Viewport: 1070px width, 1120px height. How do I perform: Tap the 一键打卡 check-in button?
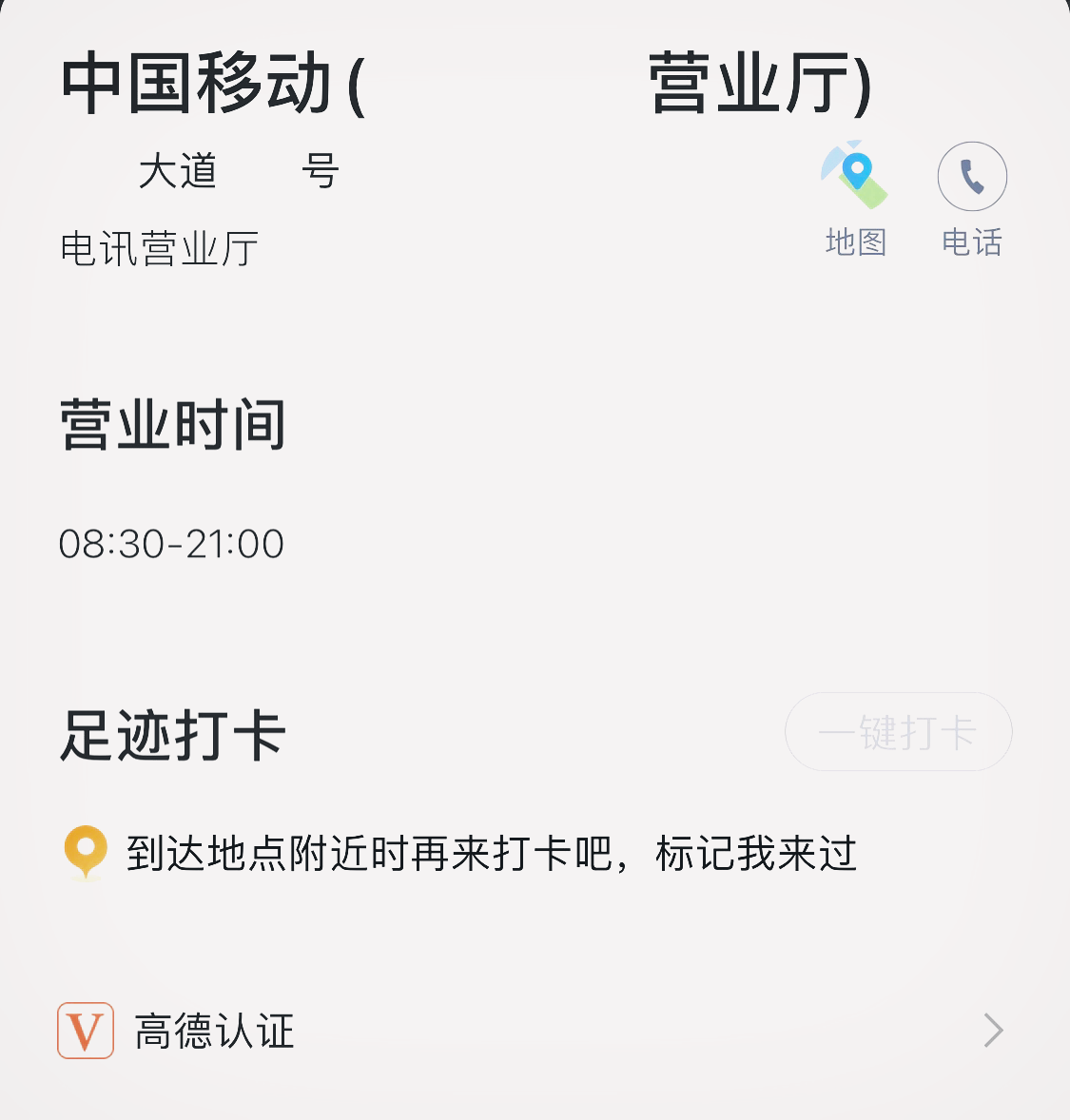pyautogui.click(x=898, y=732)
